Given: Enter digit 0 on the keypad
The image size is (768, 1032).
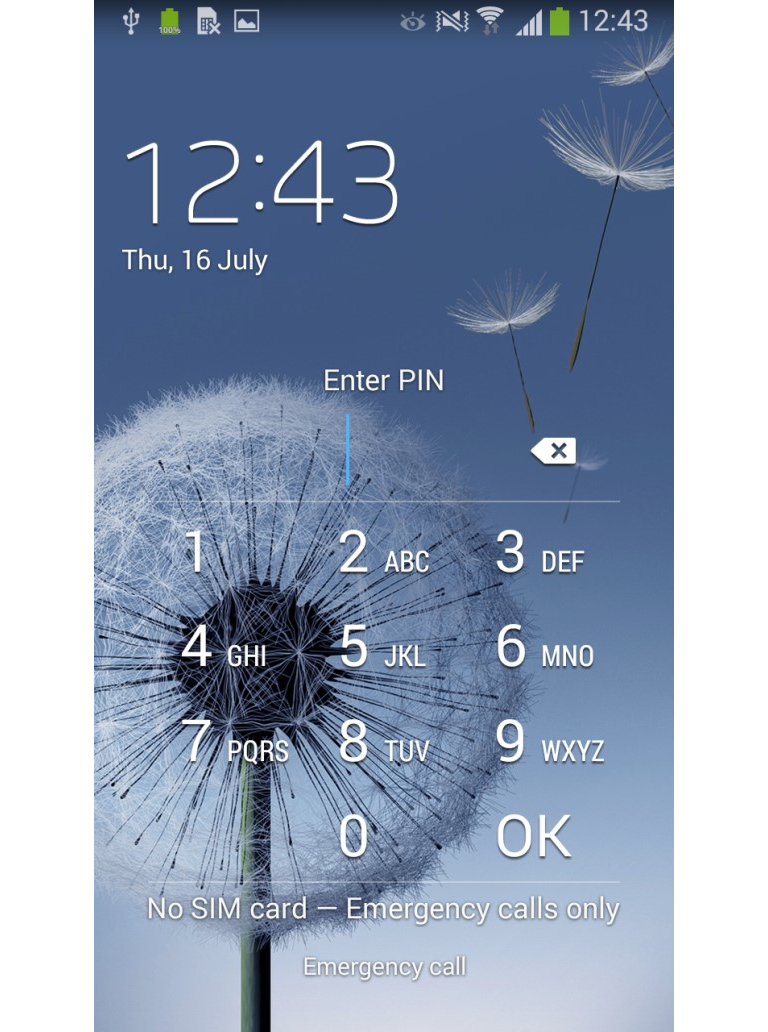Looking at the screenshot, I should click(x=353, y=836).
